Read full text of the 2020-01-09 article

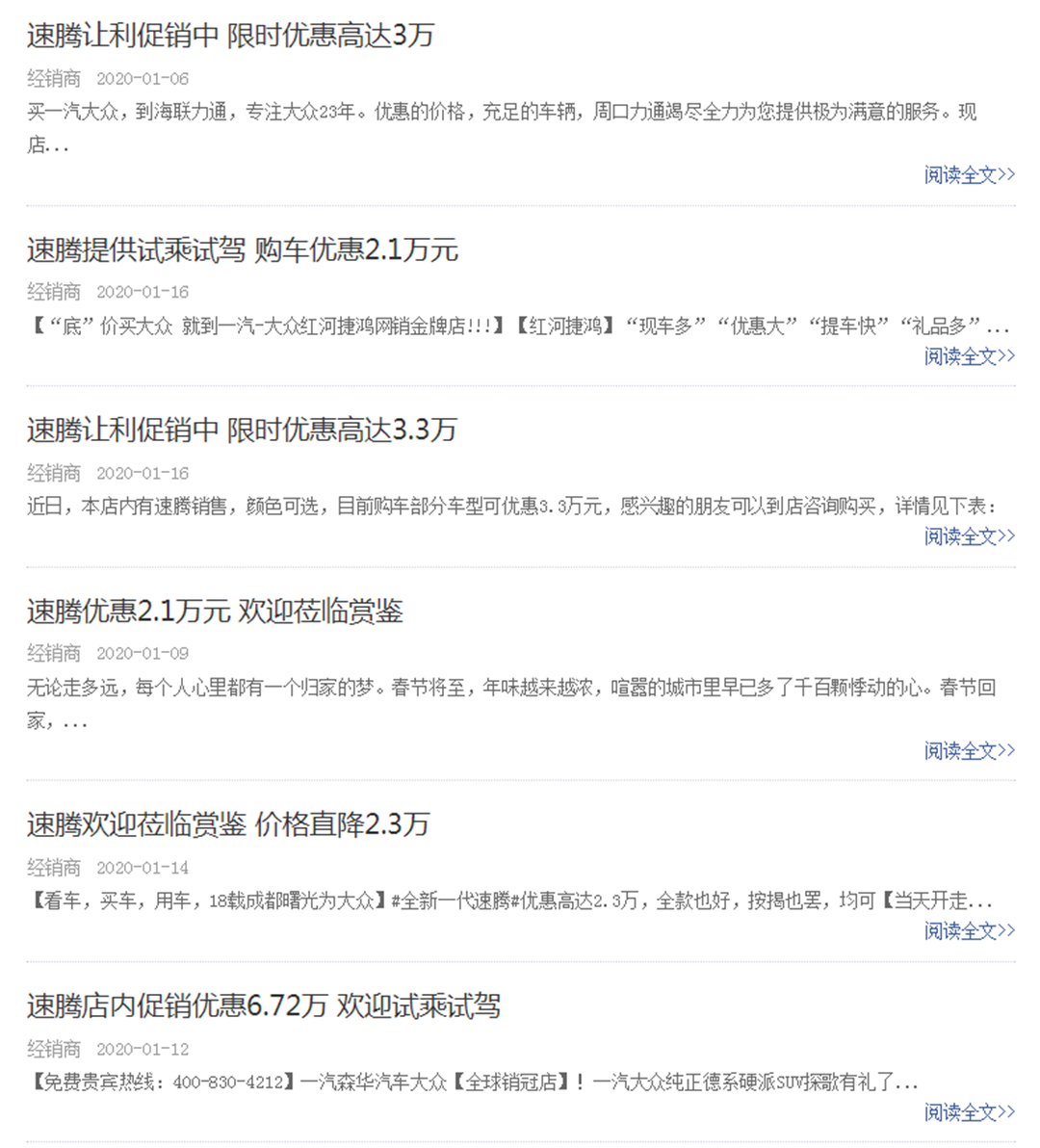point(969,751)
